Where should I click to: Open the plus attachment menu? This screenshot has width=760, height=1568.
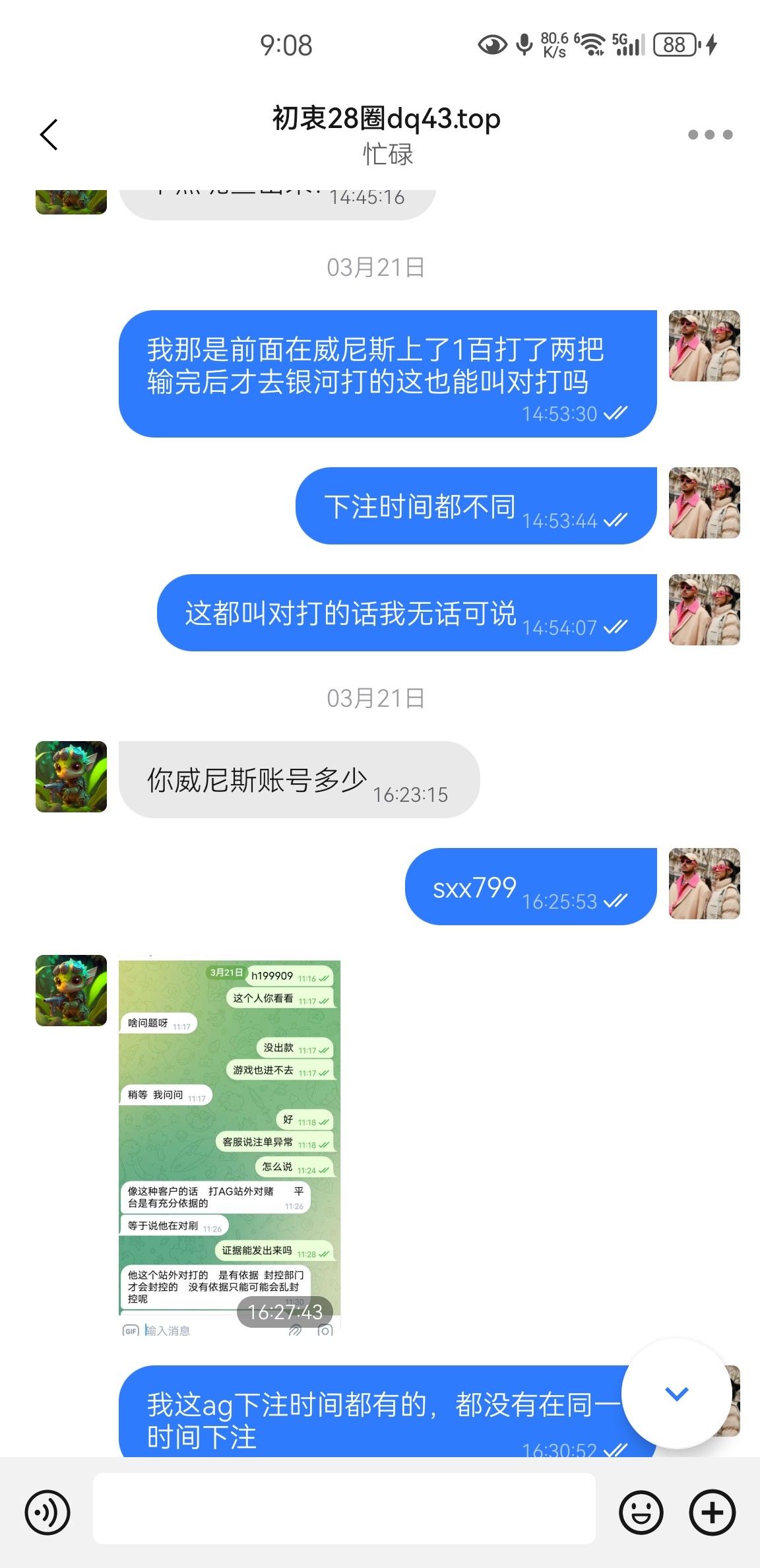712,1512
